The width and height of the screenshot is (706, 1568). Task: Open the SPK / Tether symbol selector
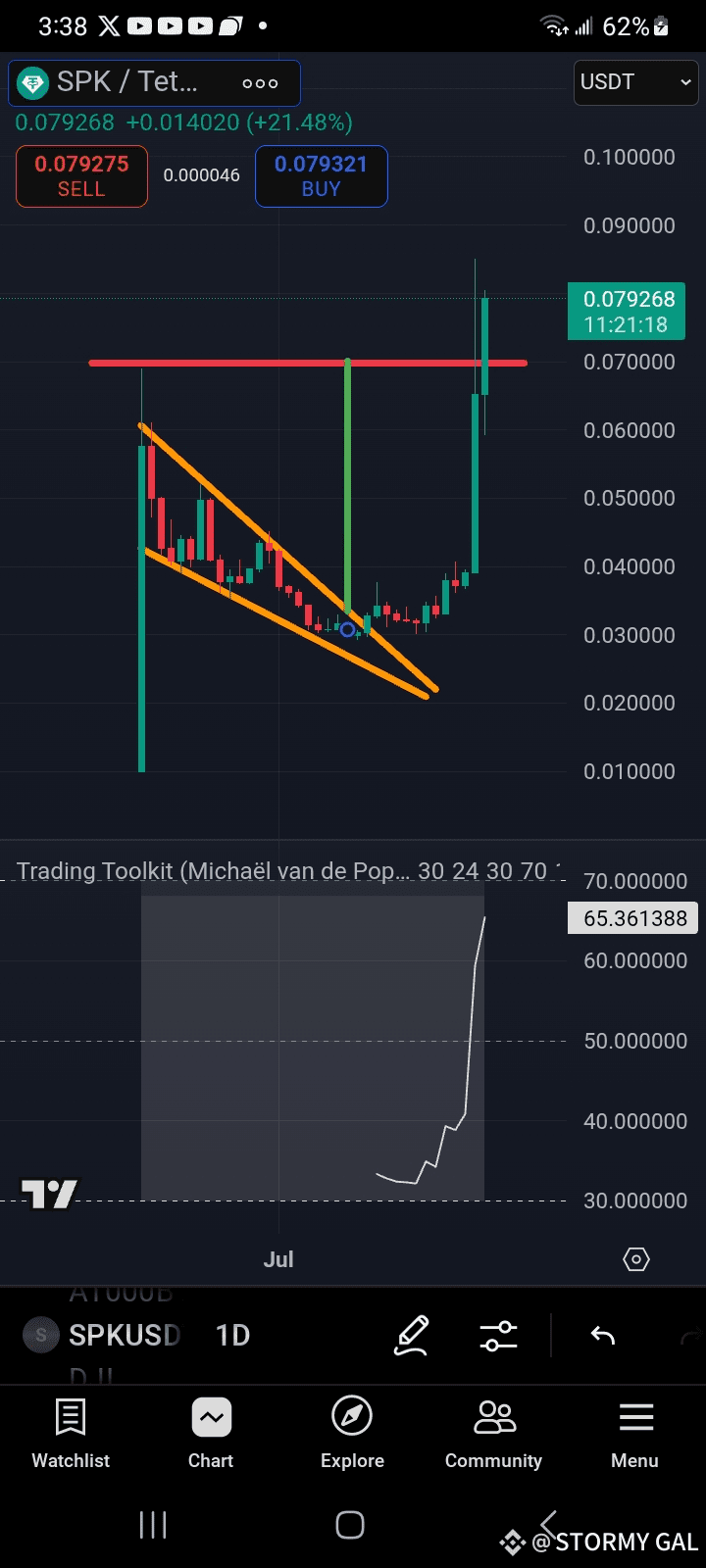coord(154,82)
